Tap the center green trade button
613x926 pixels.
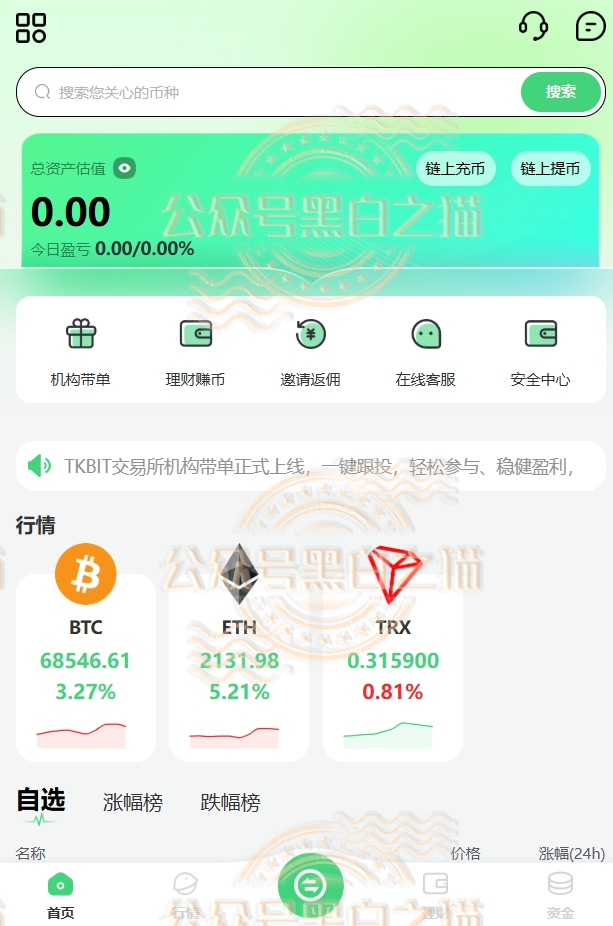click(311, 886)
